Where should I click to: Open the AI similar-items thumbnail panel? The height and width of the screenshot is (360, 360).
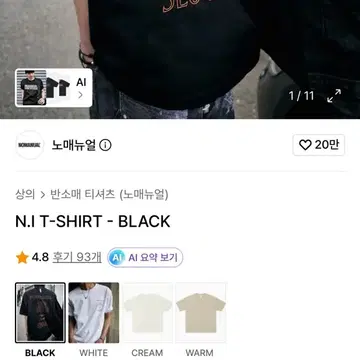click(53, 88)
